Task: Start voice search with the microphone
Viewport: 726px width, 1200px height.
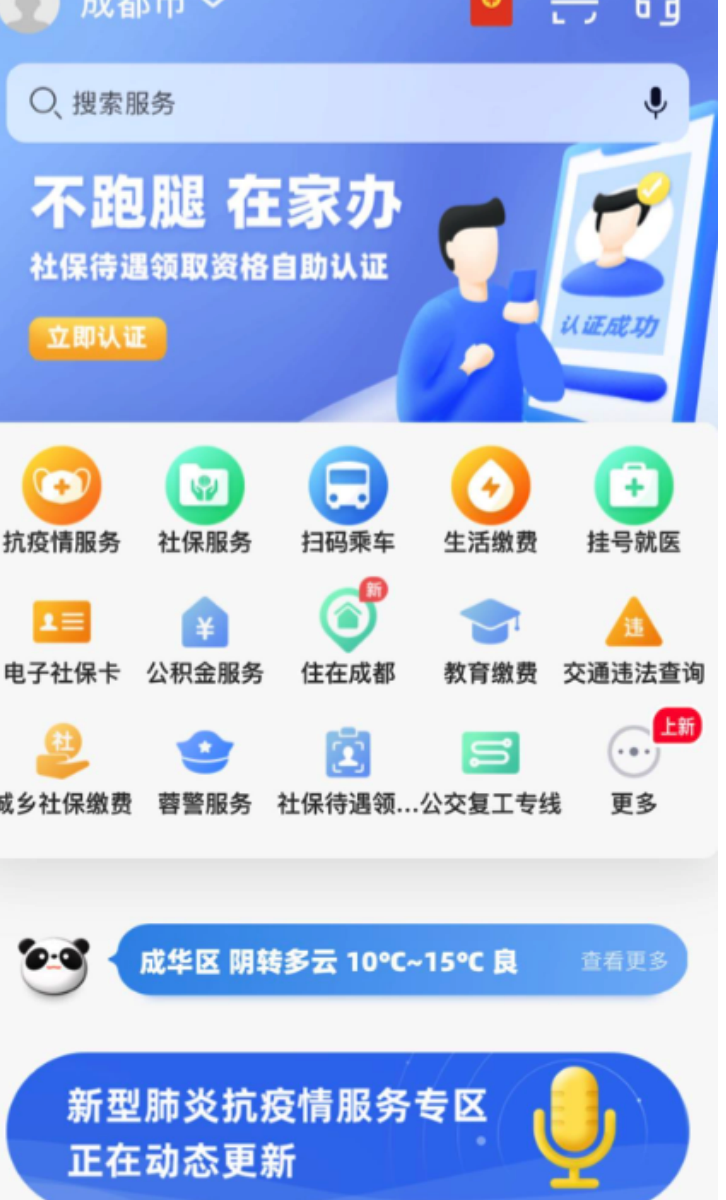Action: 655,103
